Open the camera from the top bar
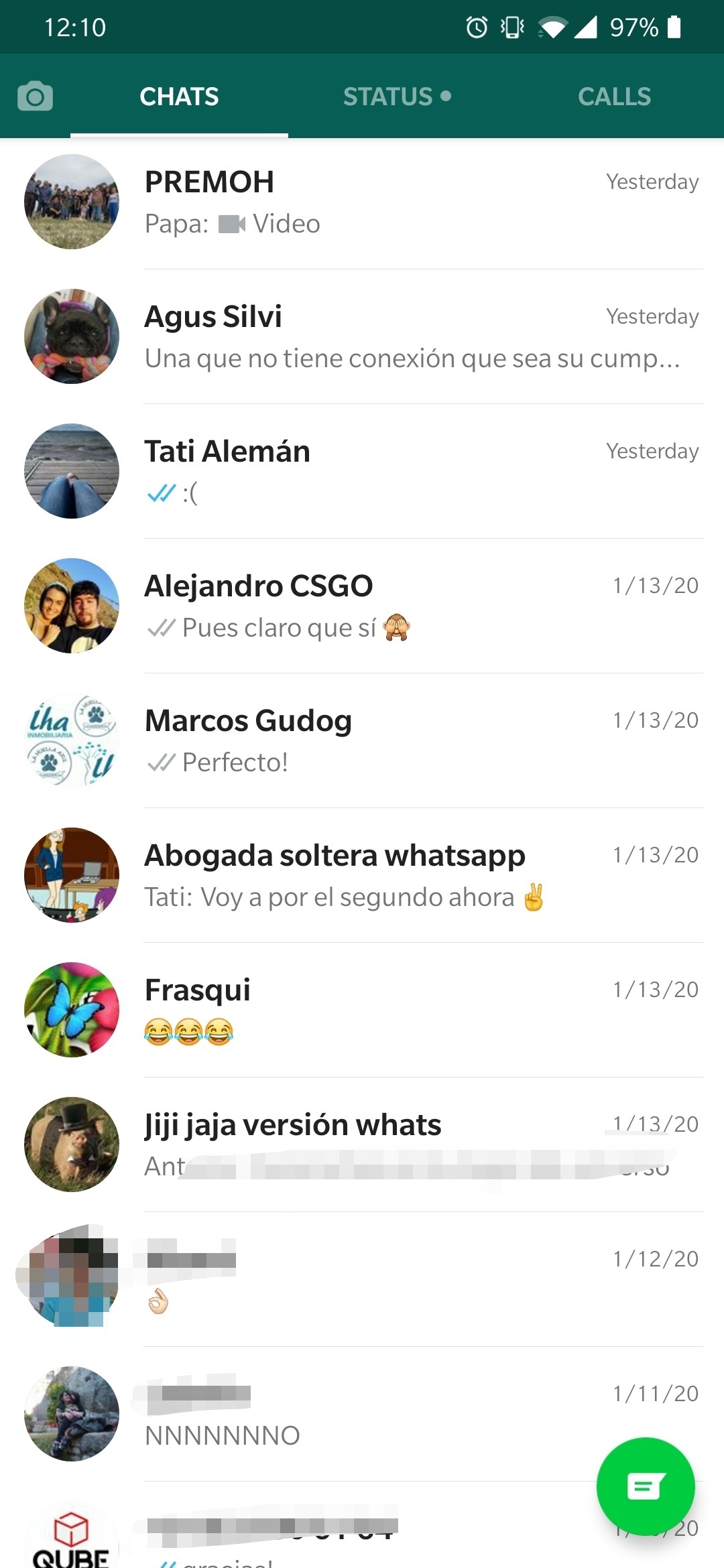 (x=35, y=96)
